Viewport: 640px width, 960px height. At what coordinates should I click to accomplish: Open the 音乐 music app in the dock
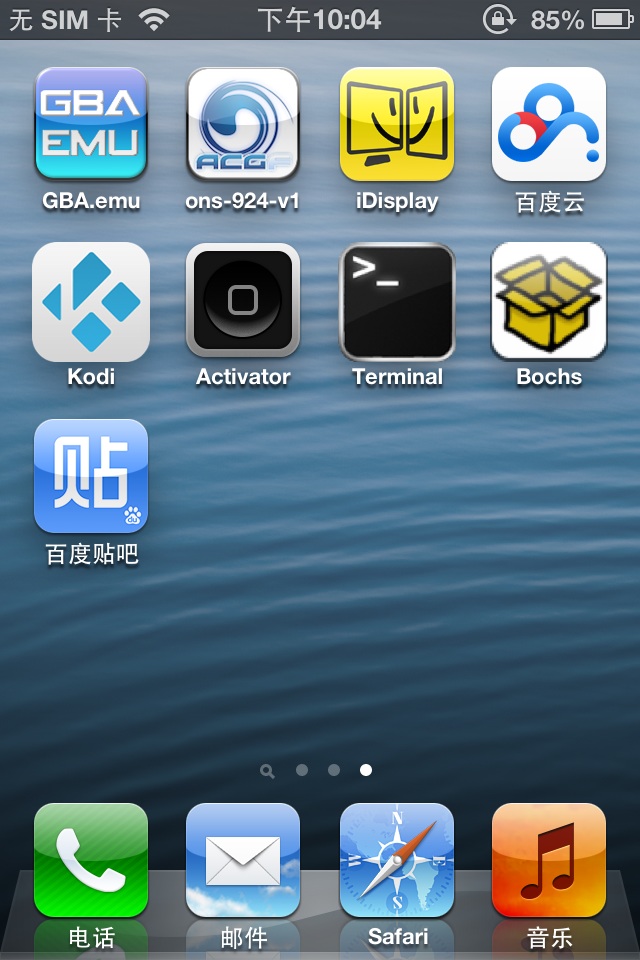pos(549,860)
